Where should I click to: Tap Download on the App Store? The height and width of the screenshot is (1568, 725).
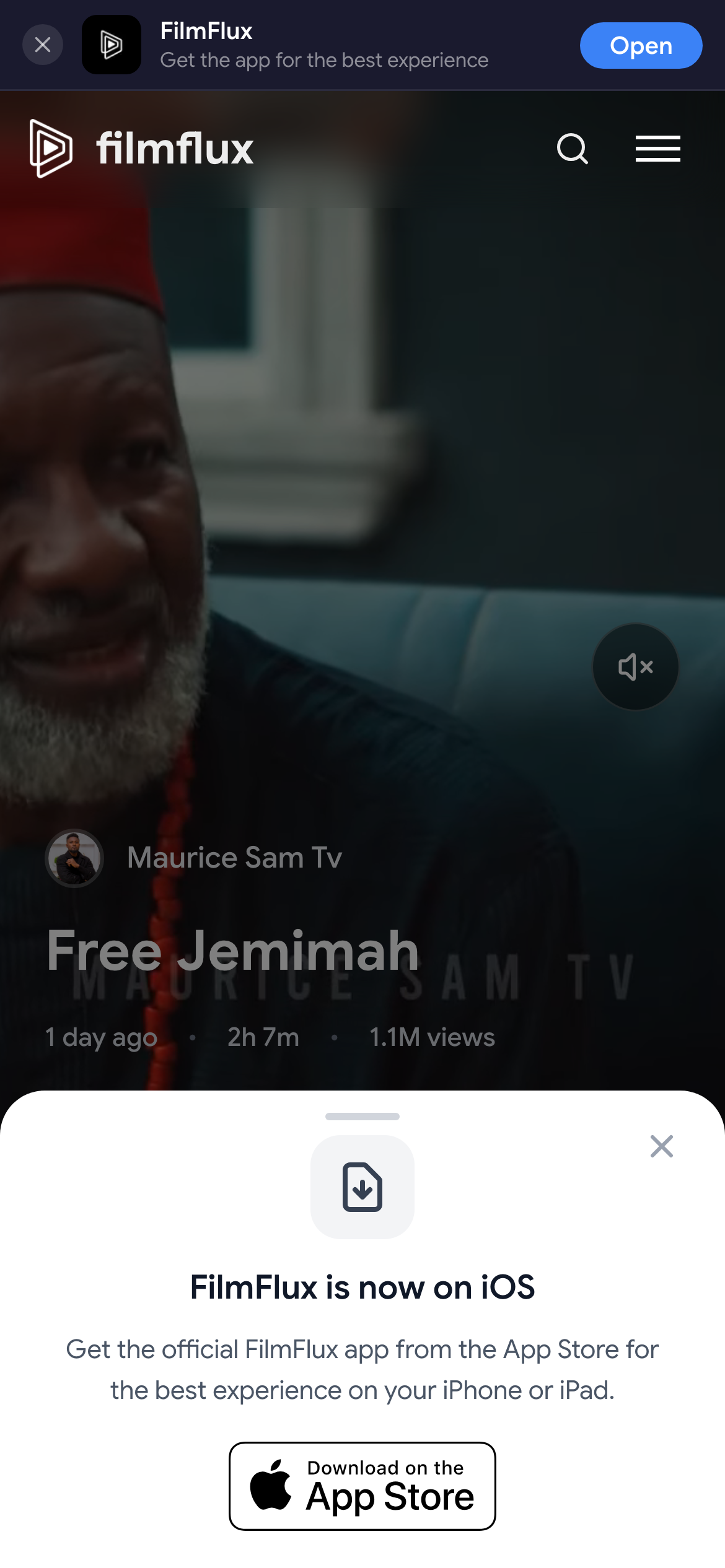click(x=362, y=1486)
